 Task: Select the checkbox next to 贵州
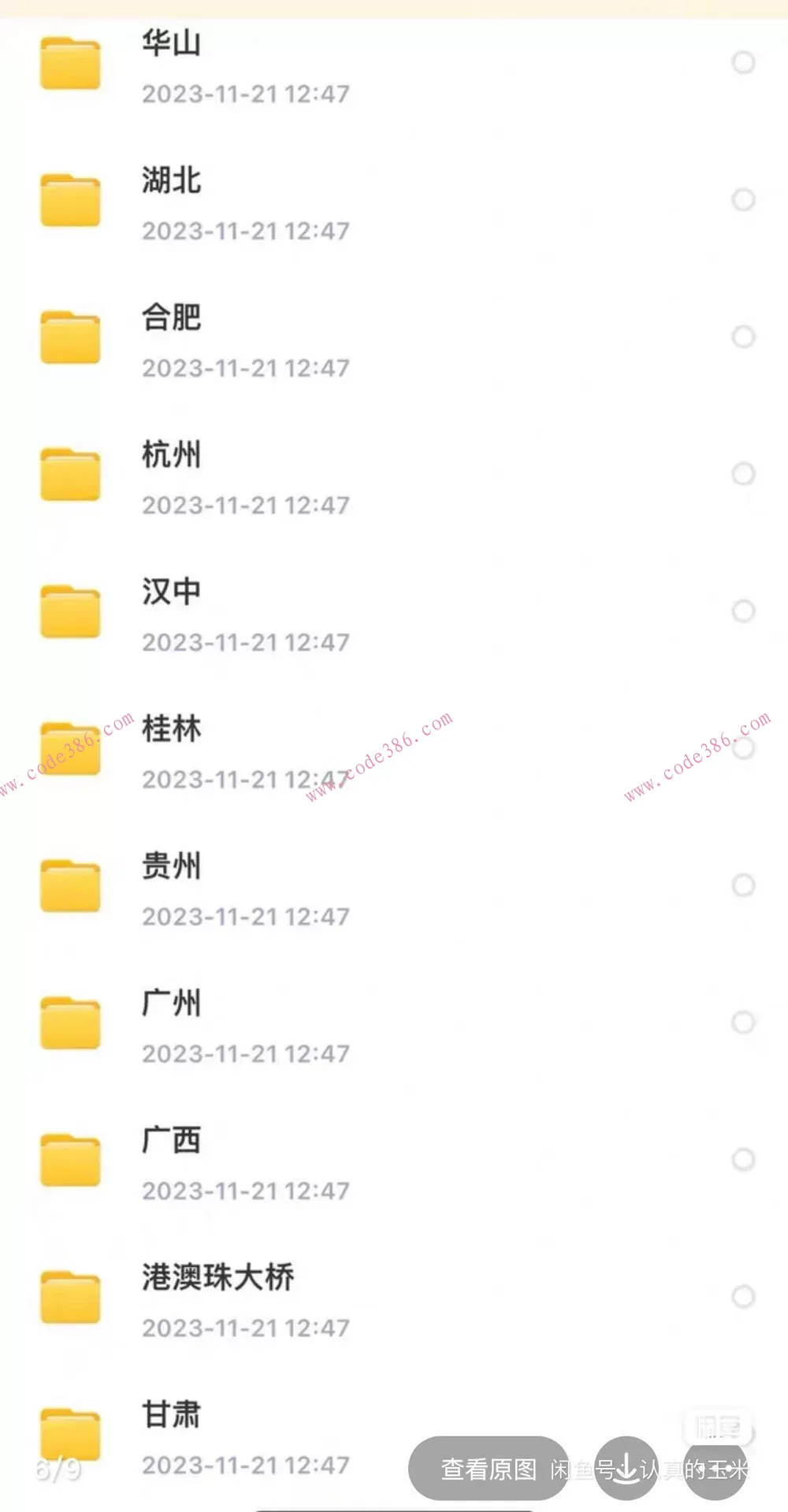point(744,886)
